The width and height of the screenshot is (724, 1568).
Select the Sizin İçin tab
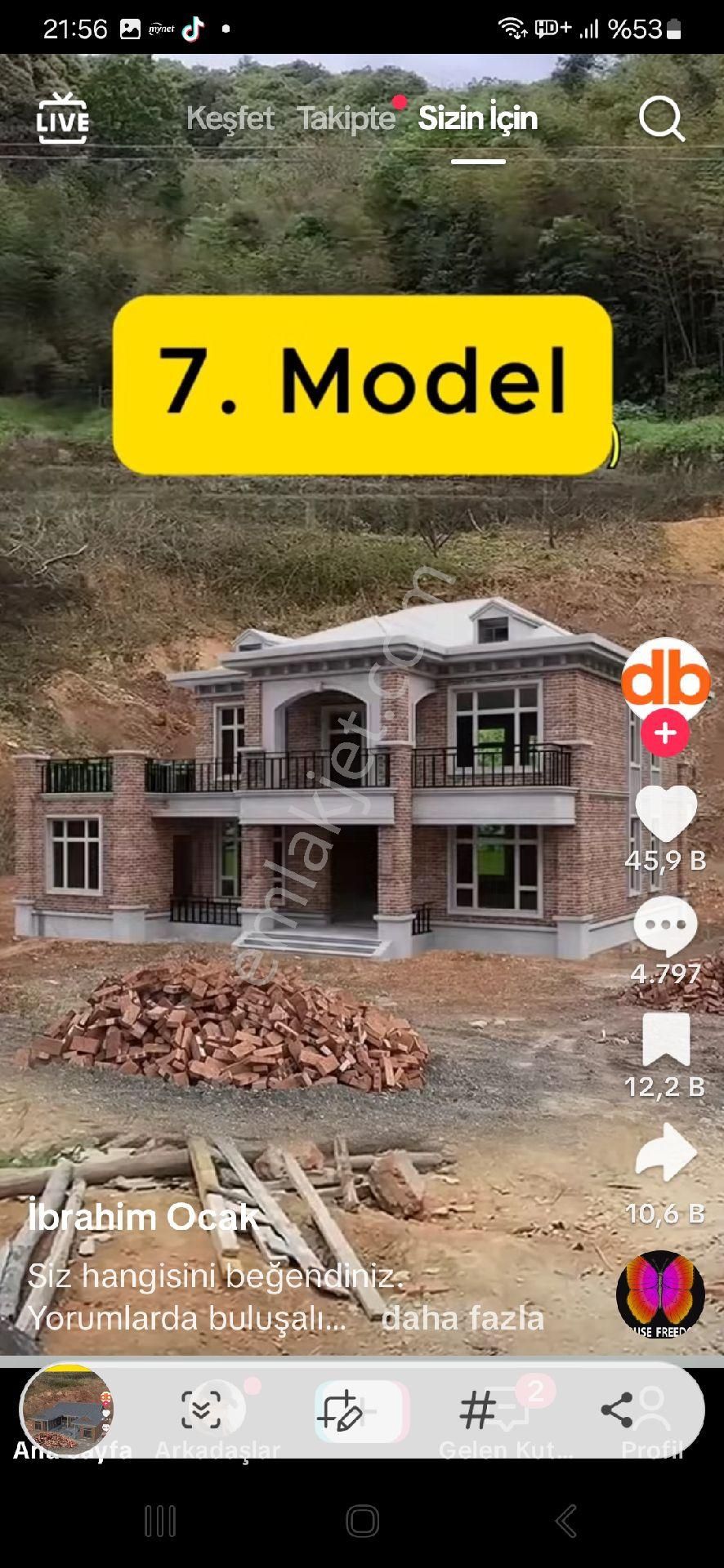point(478,118)
